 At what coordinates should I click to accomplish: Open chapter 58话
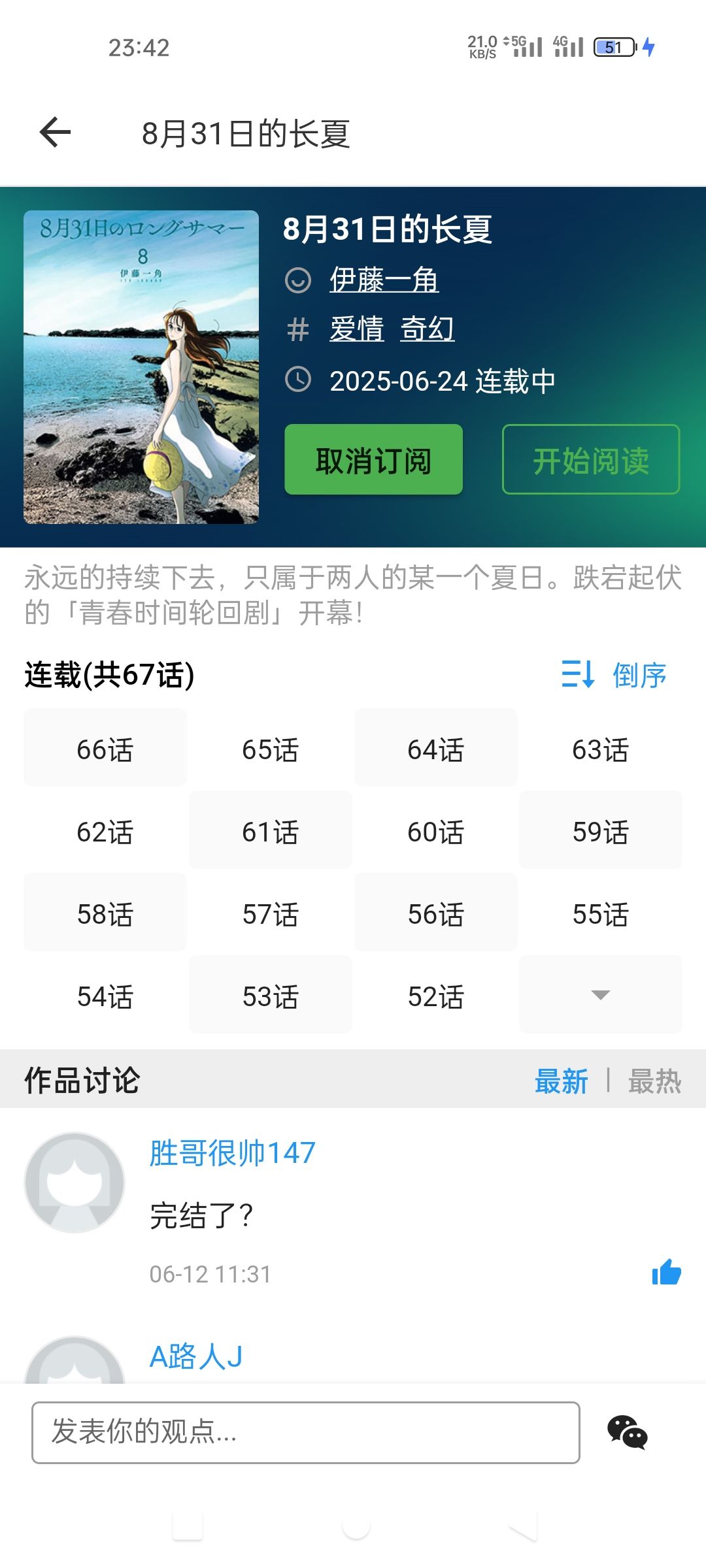tap(105, 913)
